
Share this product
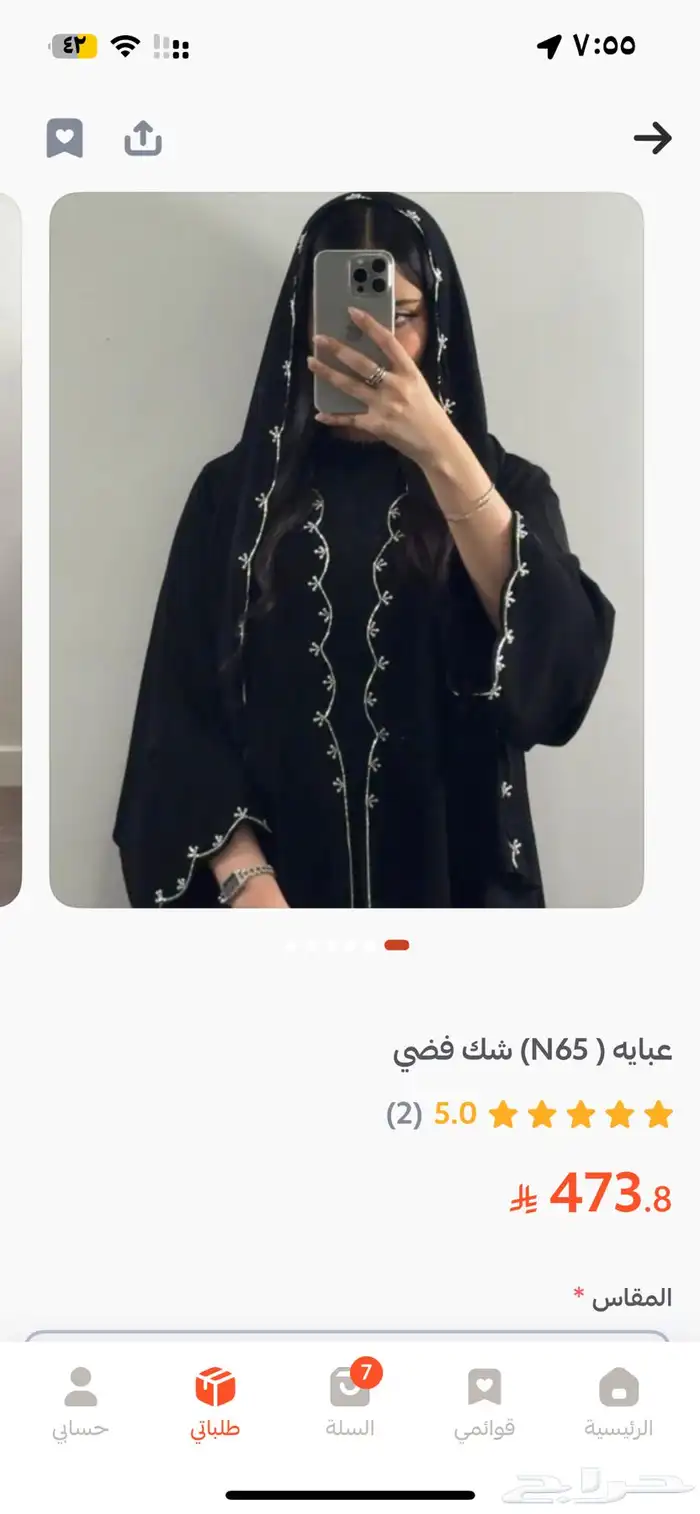[143, 138]
